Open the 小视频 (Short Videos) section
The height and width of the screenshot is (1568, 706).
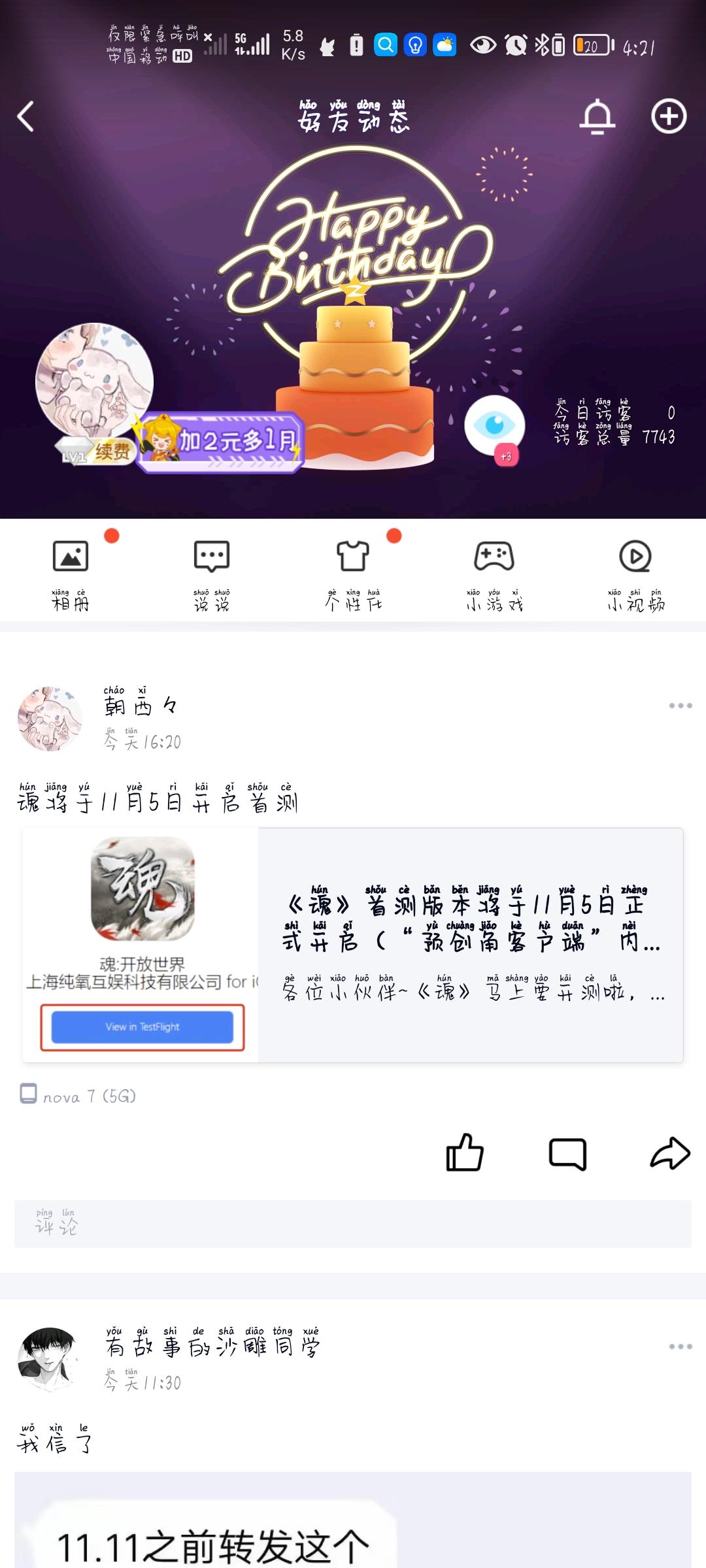coord(634,568)
